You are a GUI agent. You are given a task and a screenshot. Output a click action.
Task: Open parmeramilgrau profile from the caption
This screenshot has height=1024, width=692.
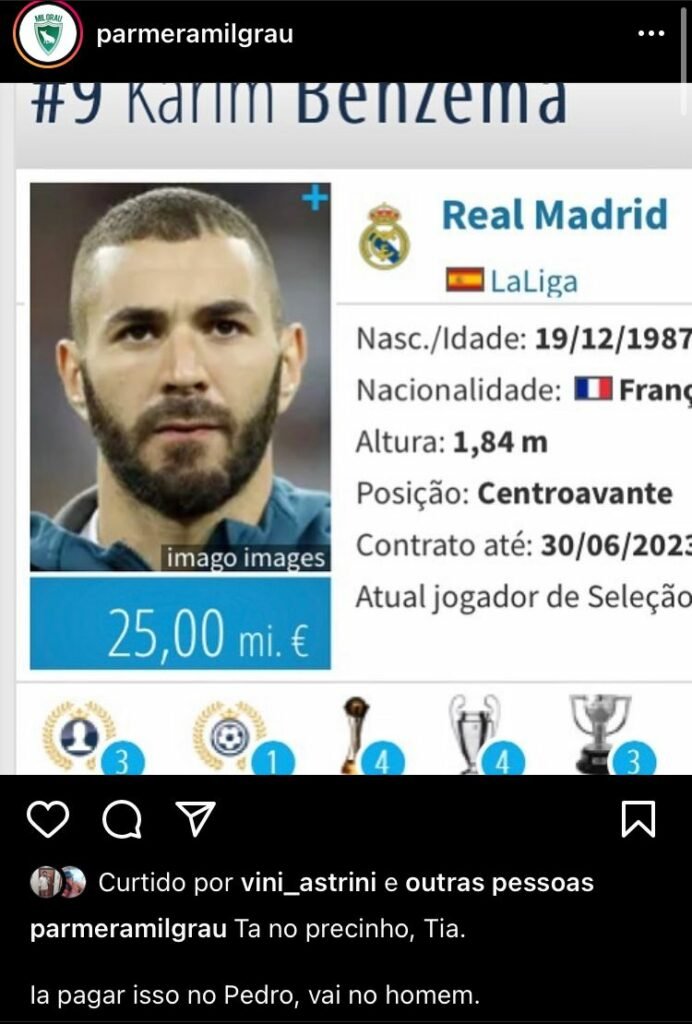(x=128, y=929)
